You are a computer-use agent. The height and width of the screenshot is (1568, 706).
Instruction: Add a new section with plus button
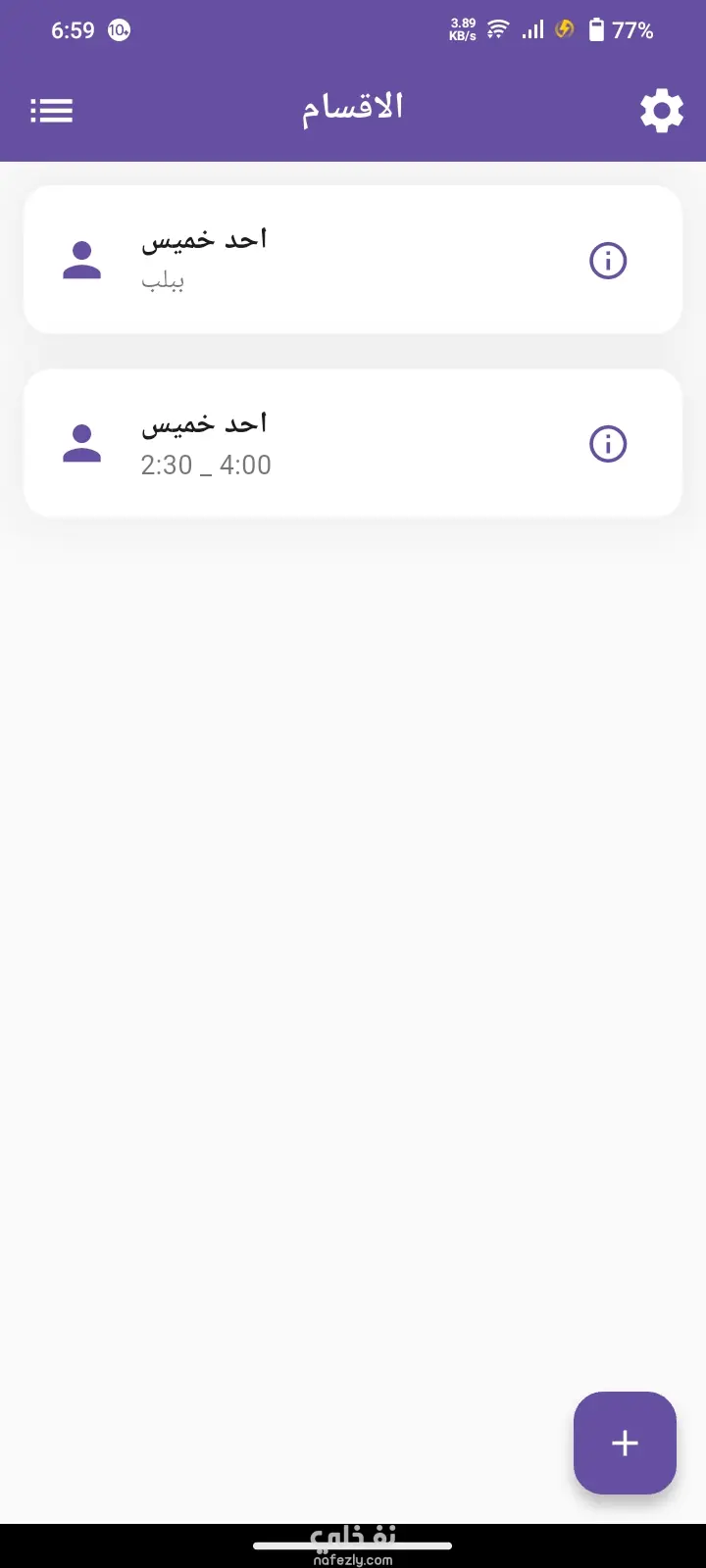625,1443
